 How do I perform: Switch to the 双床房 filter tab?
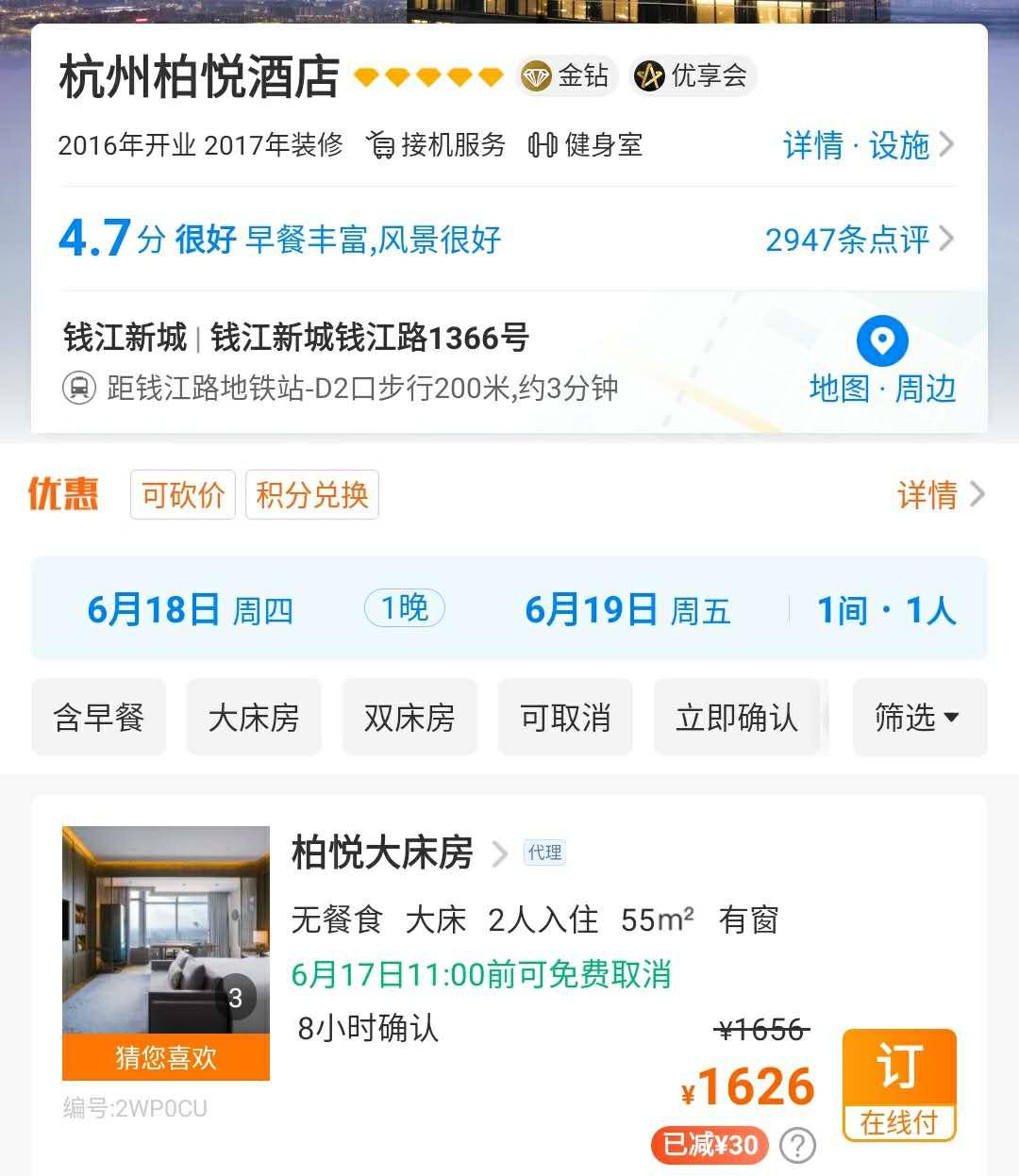pyautogui.click(x=409, y=718)
